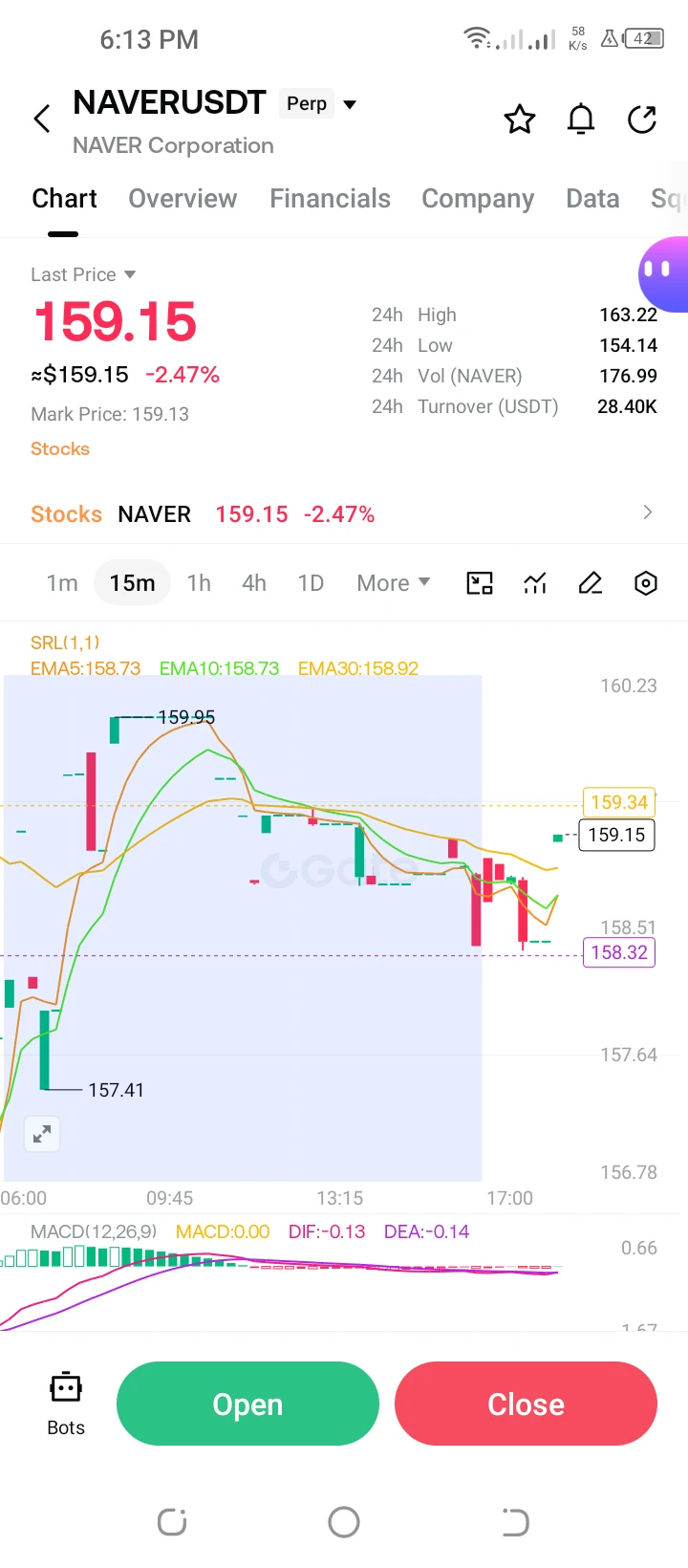Switch to the Data tab
688x1568 pixels.
[592, 199]
